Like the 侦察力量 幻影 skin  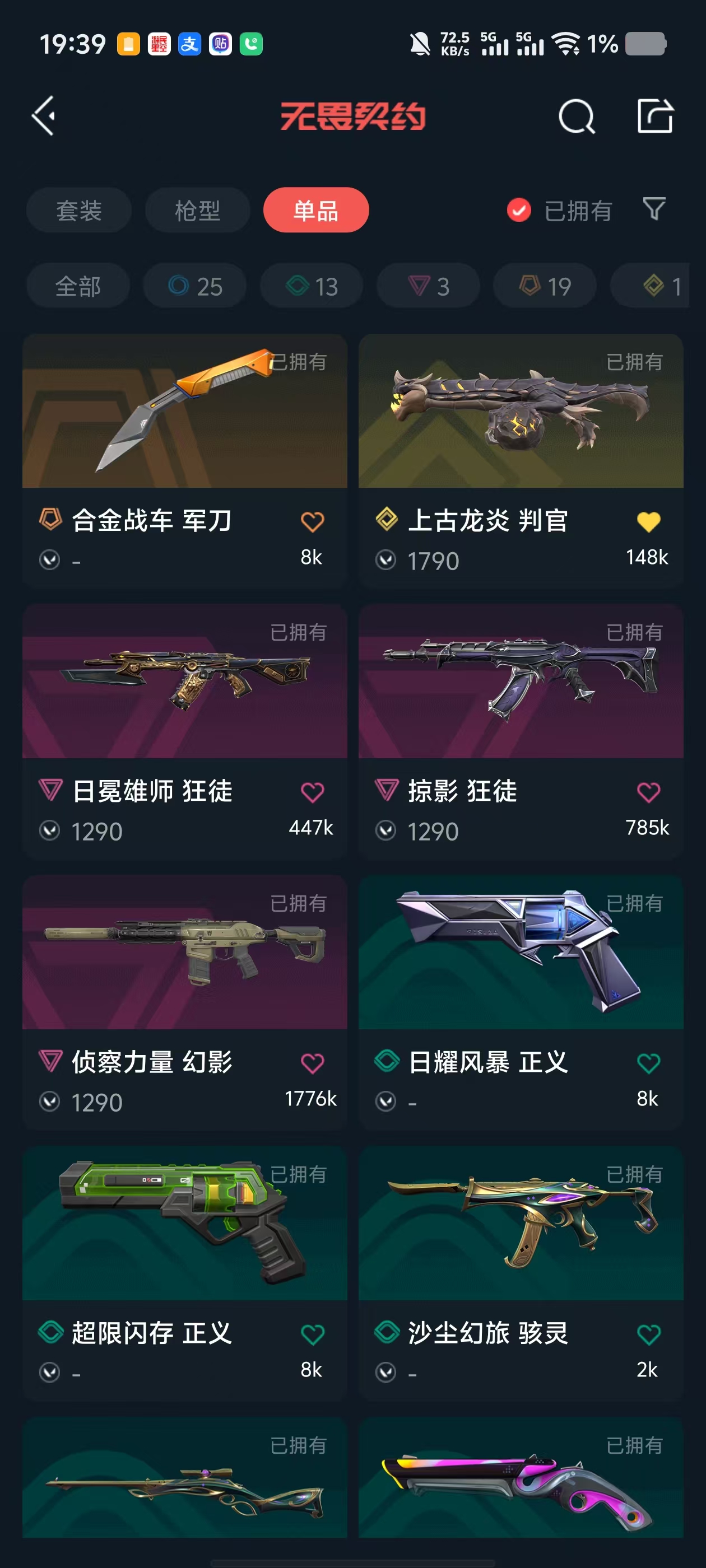tap(312, 1063)
